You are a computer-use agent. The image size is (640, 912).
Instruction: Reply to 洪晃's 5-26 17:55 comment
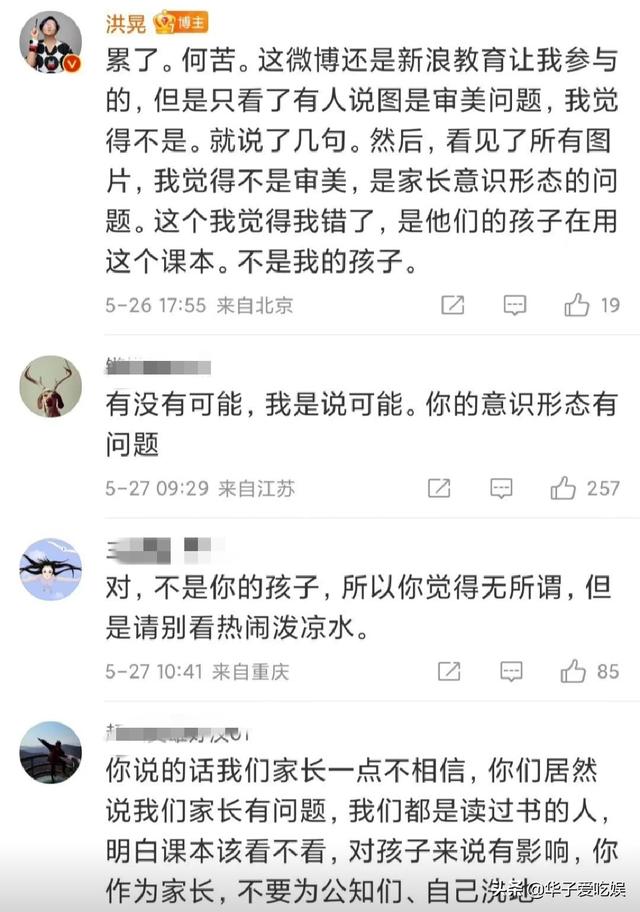[514, 305]
